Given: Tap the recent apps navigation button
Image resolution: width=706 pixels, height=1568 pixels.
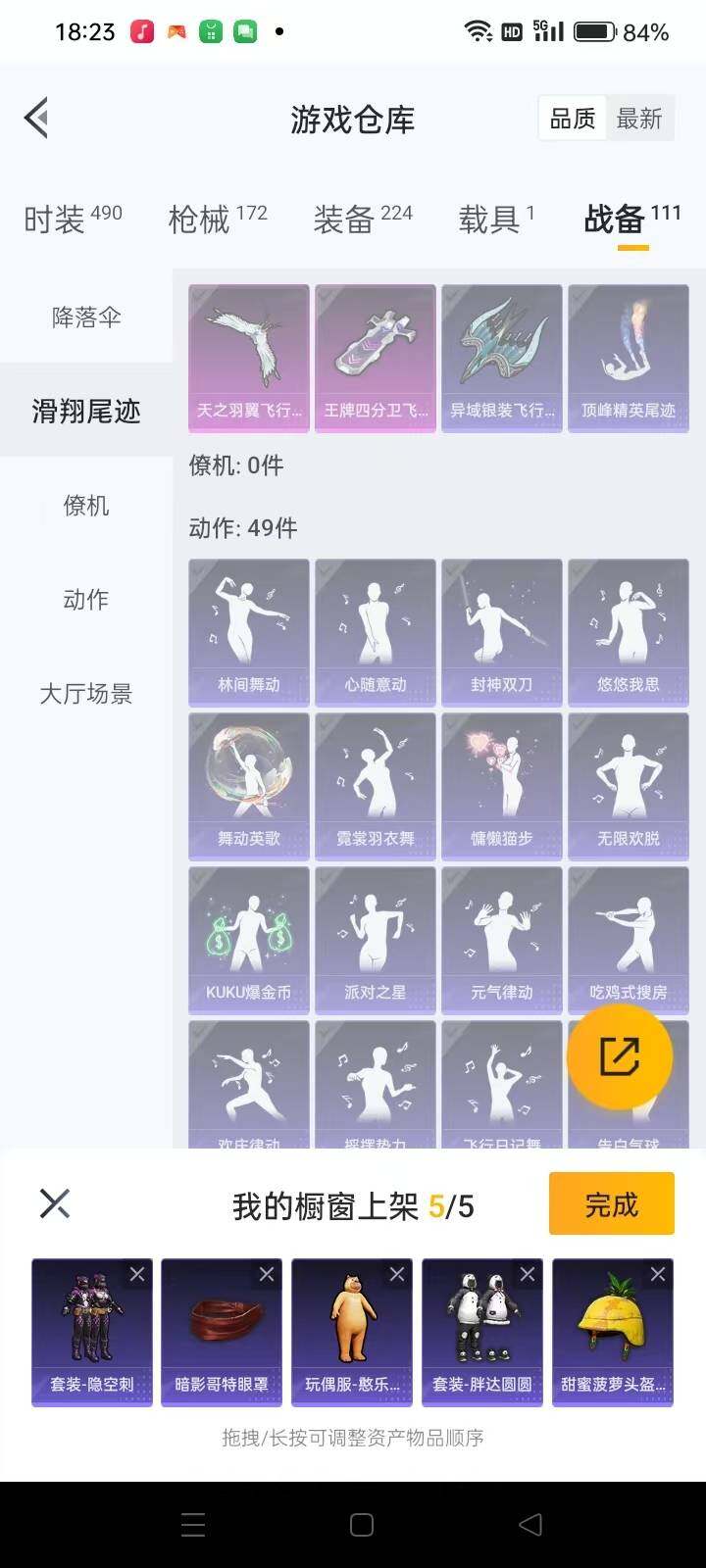Looking at the screenshot, I should [x=192, y=1524].
